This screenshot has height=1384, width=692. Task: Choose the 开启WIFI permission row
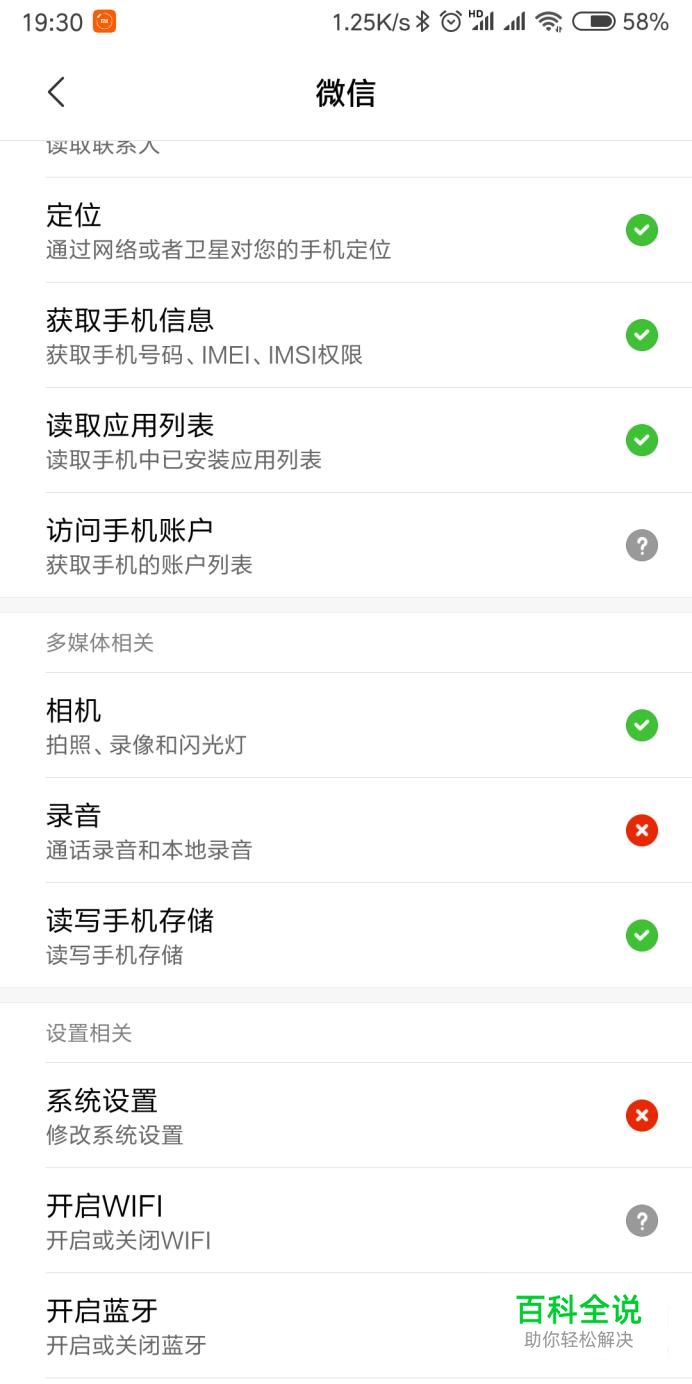click(x=346, y=1220)
